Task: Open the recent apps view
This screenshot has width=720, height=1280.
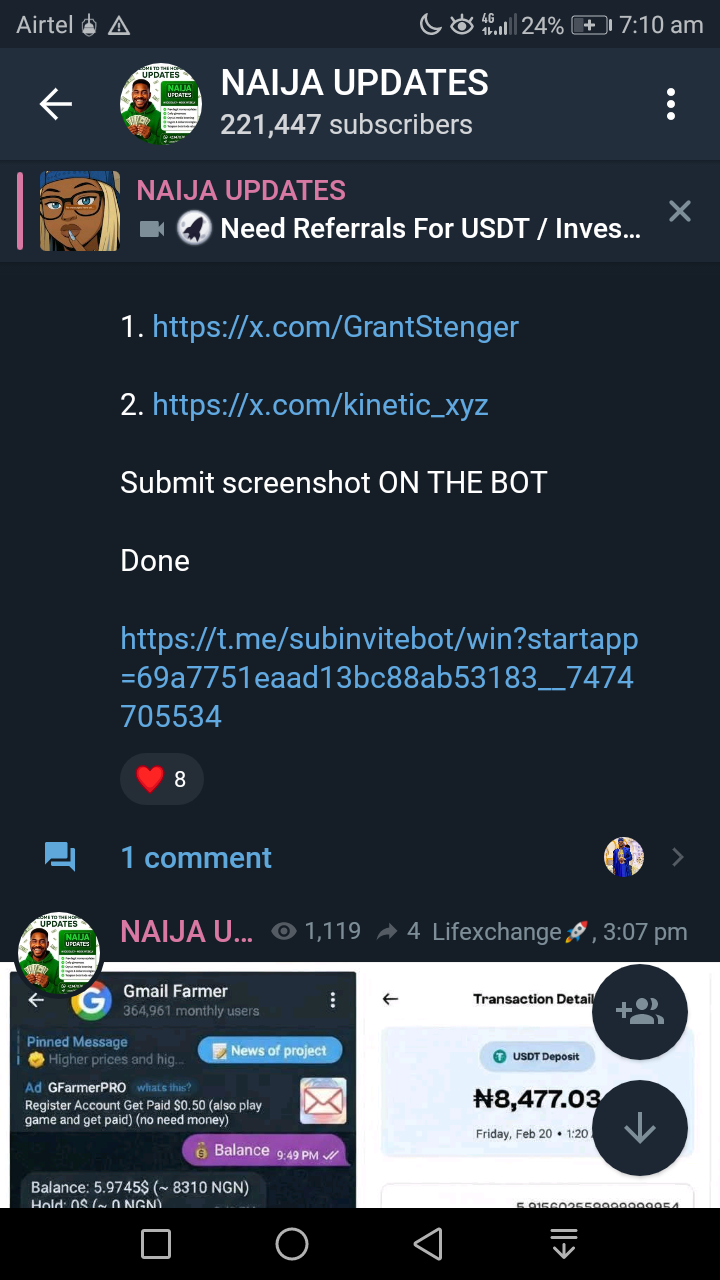Action: tap(156, 1244)
